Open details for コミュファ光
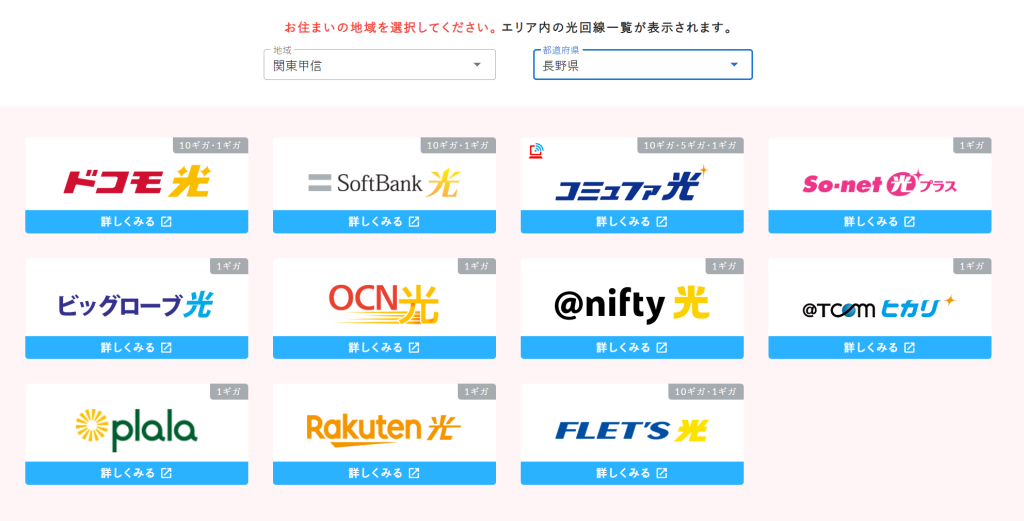 coord(632,222)
